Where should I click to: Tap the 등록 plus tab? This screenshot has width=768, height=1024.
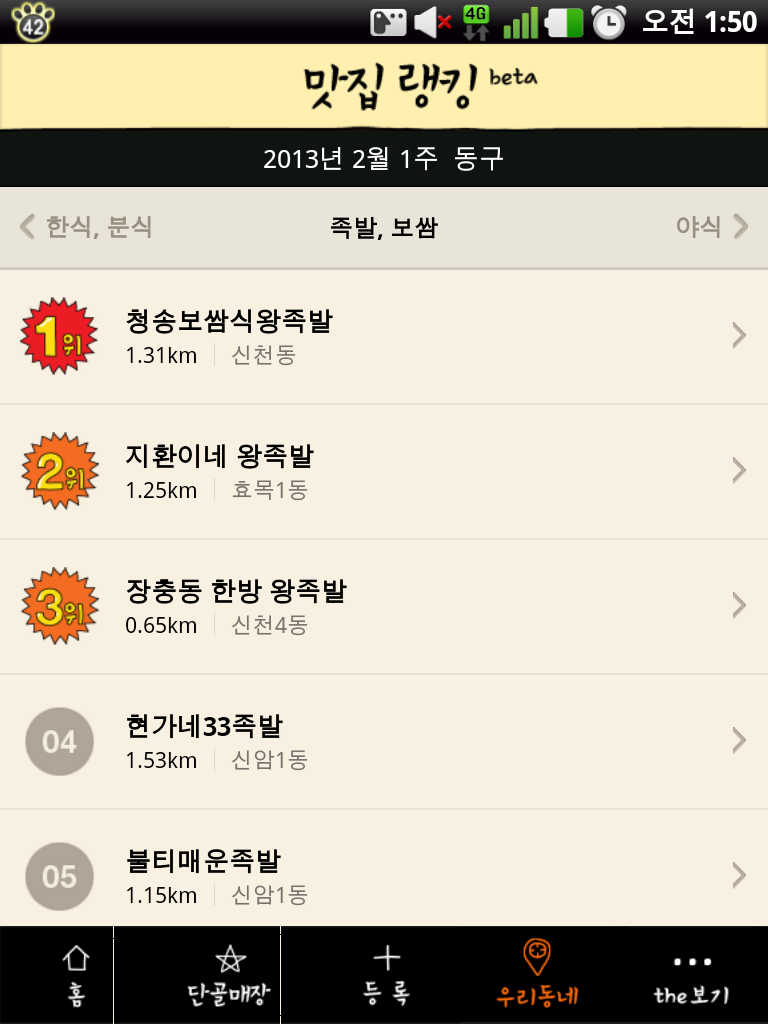tap(386, 975)
